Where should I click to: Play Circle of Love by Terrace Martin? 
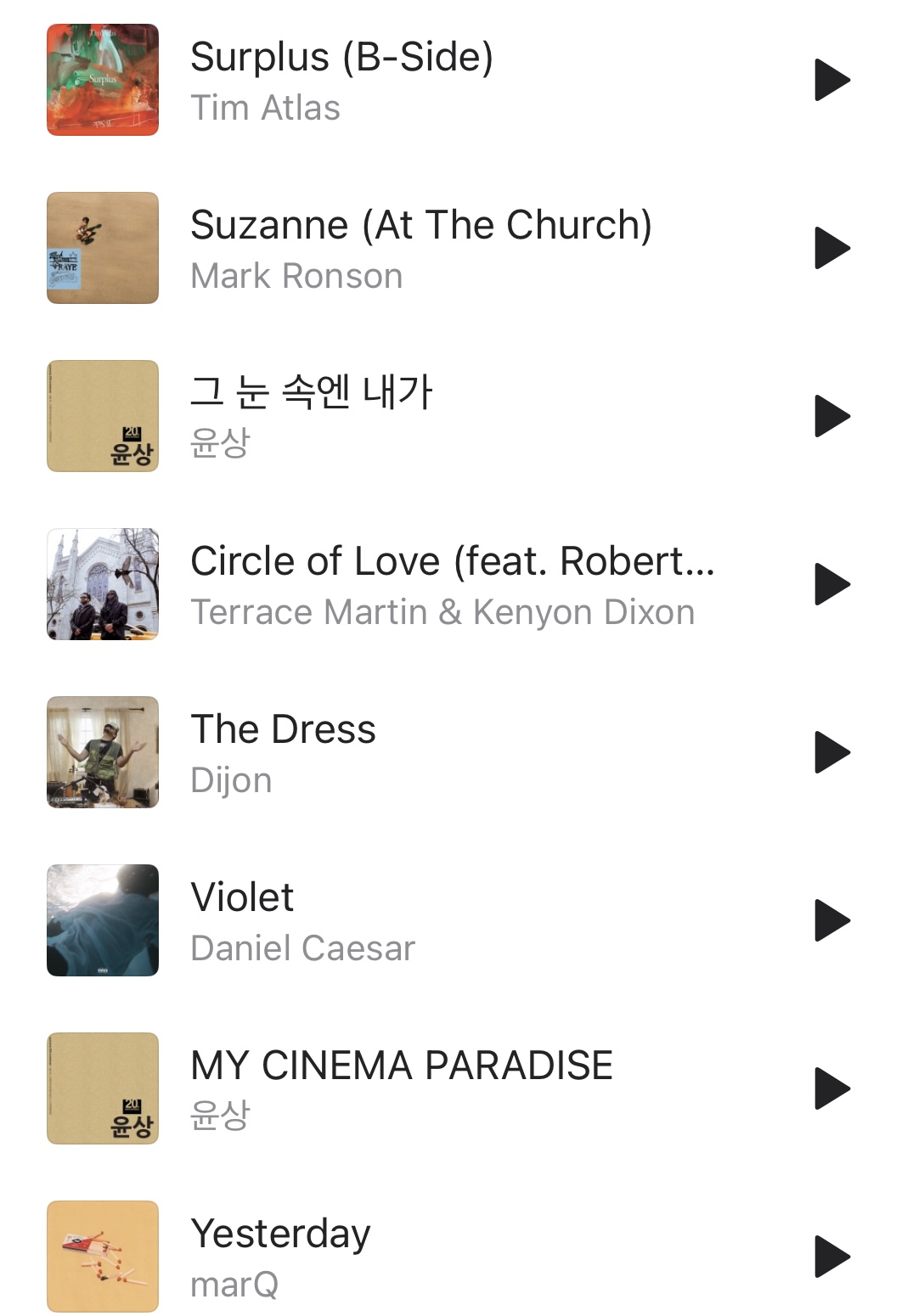(831, 584)
